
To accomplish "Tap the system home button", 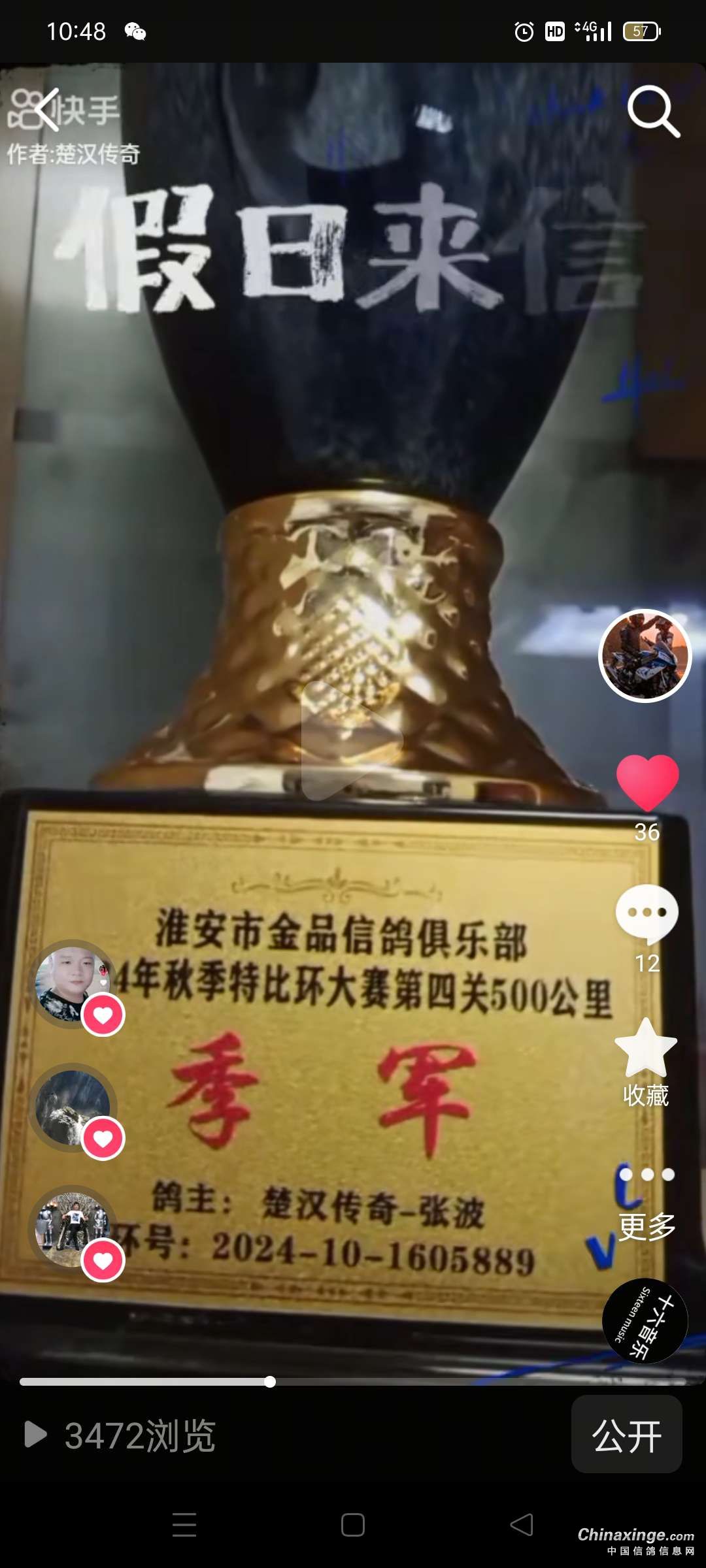I will [353, 1525].
